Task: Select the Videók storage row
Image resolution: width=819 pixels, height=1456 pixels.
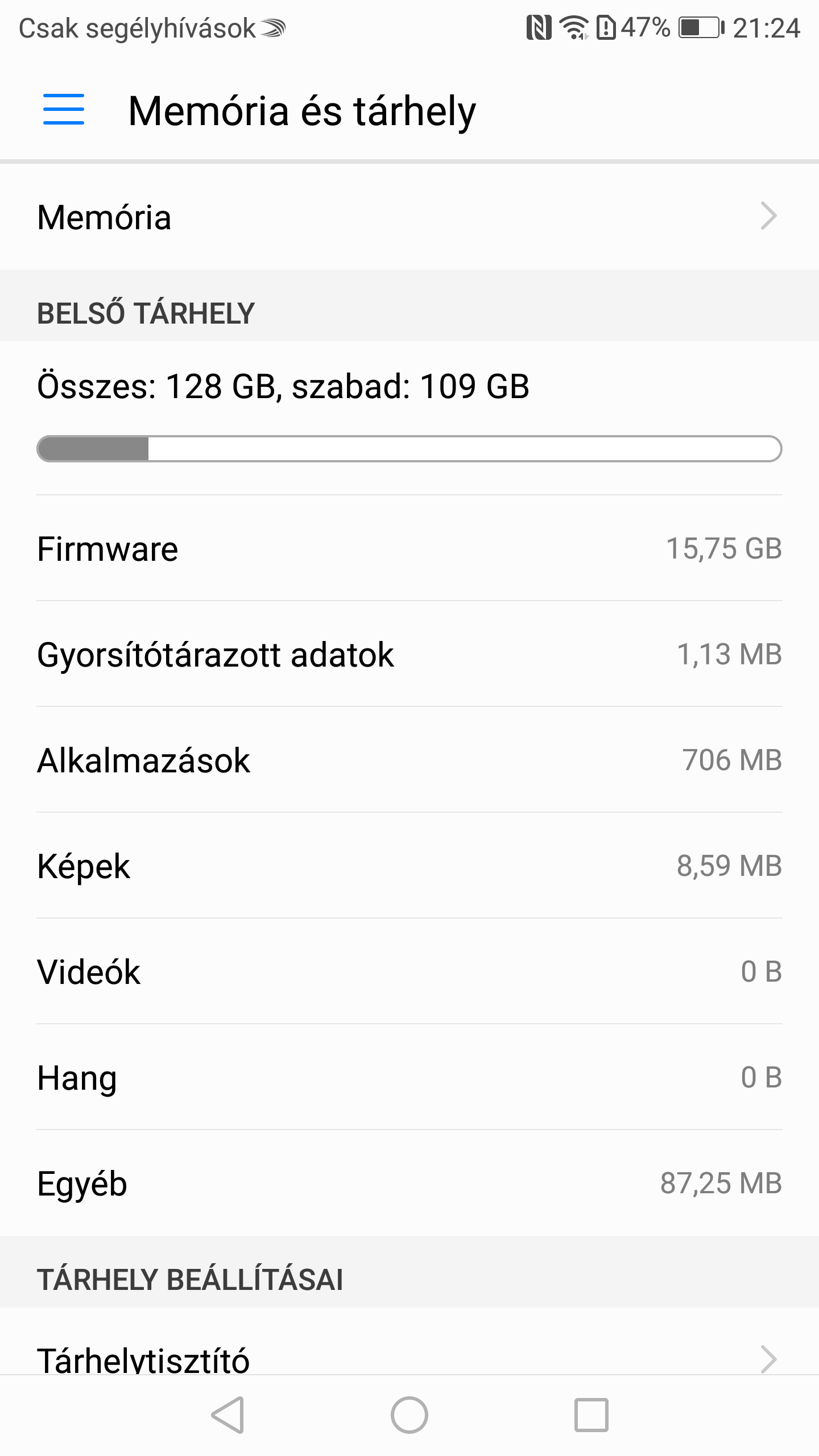Action: [409, 971]
